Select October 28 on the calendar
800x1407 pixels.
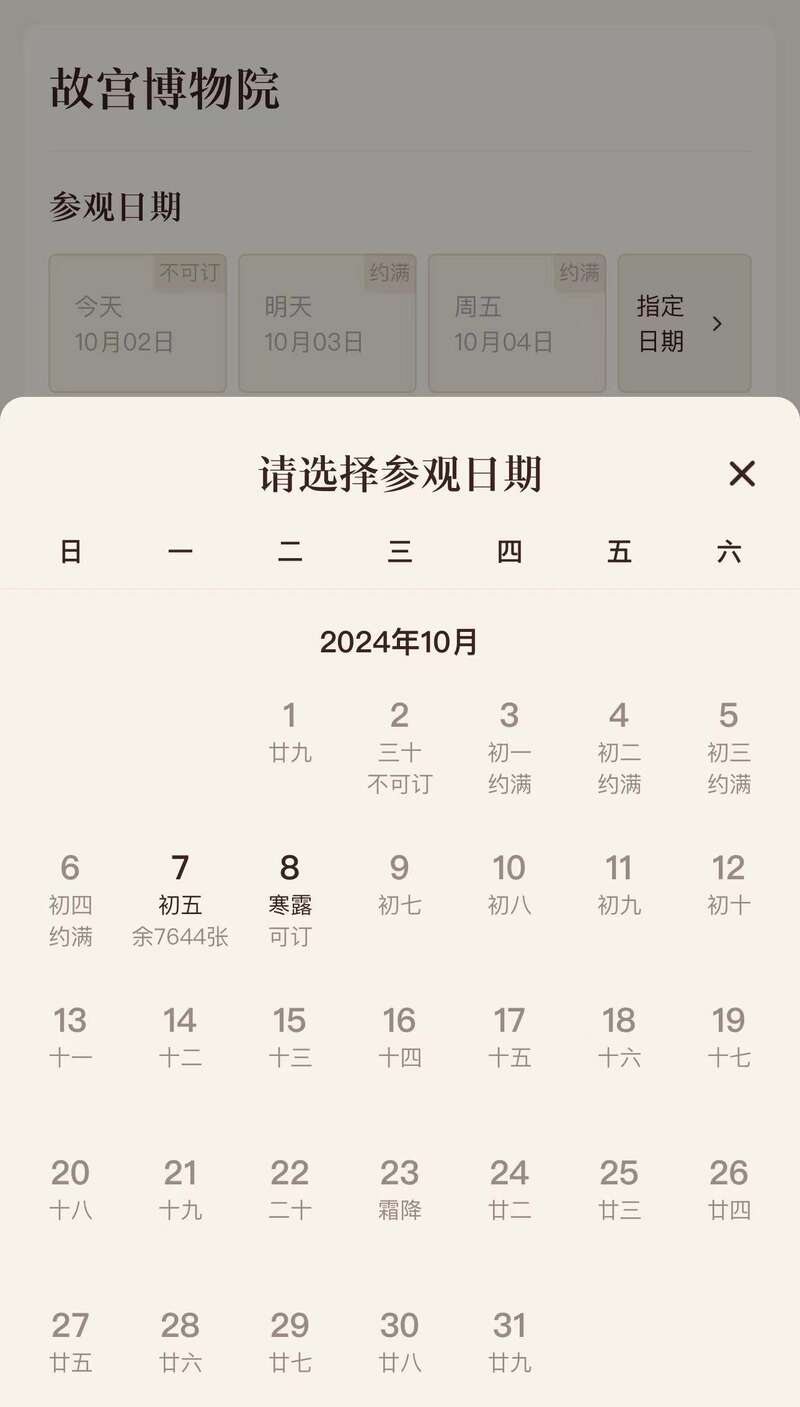(x=180, y=1341)
